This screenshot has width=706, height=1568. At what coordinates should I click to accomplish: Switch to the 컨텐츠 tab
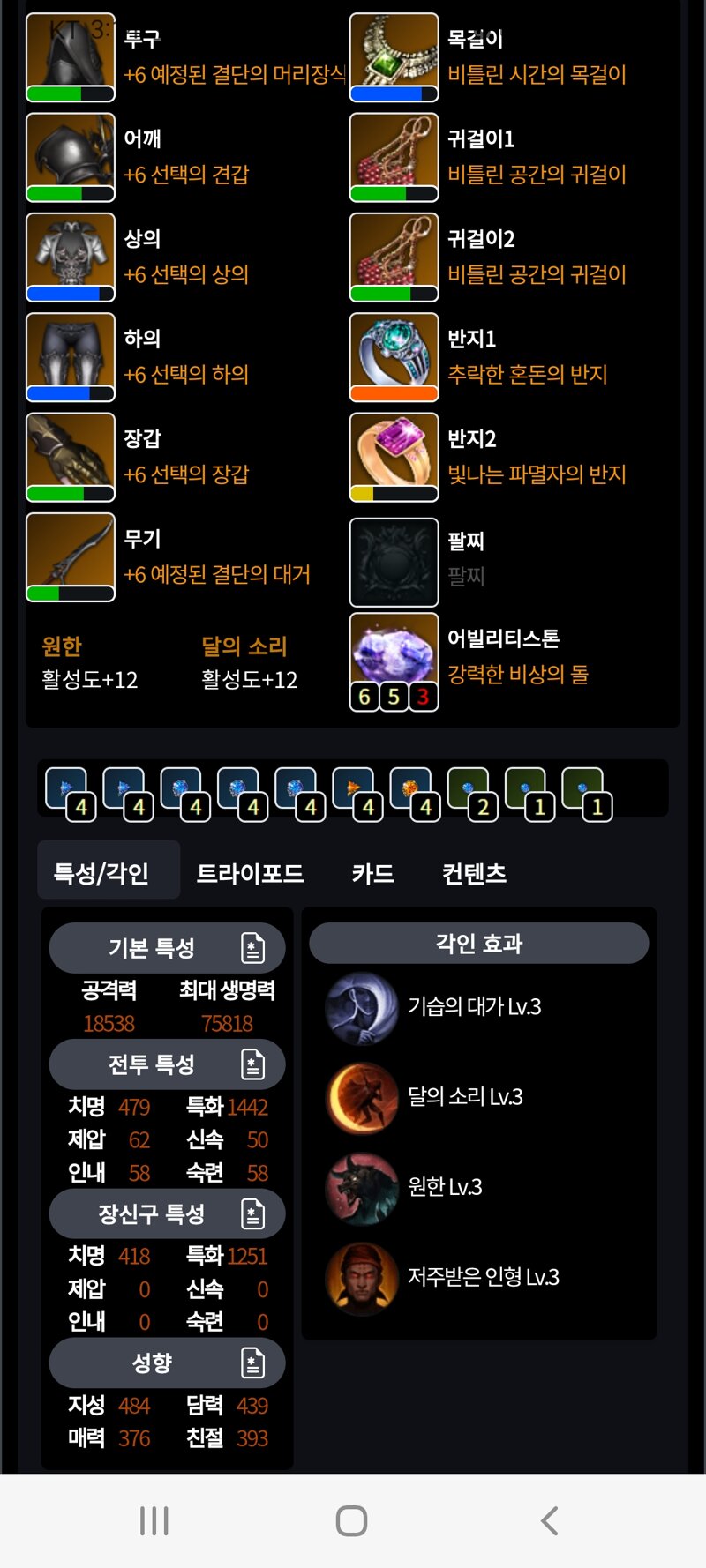(x=474, y=873)
